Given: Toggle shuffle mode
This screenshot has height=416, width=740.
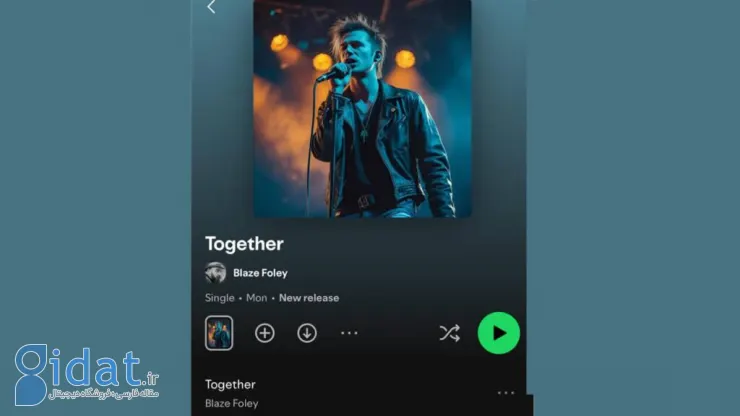Looking at the screenshot, I should tap(449, 333).
